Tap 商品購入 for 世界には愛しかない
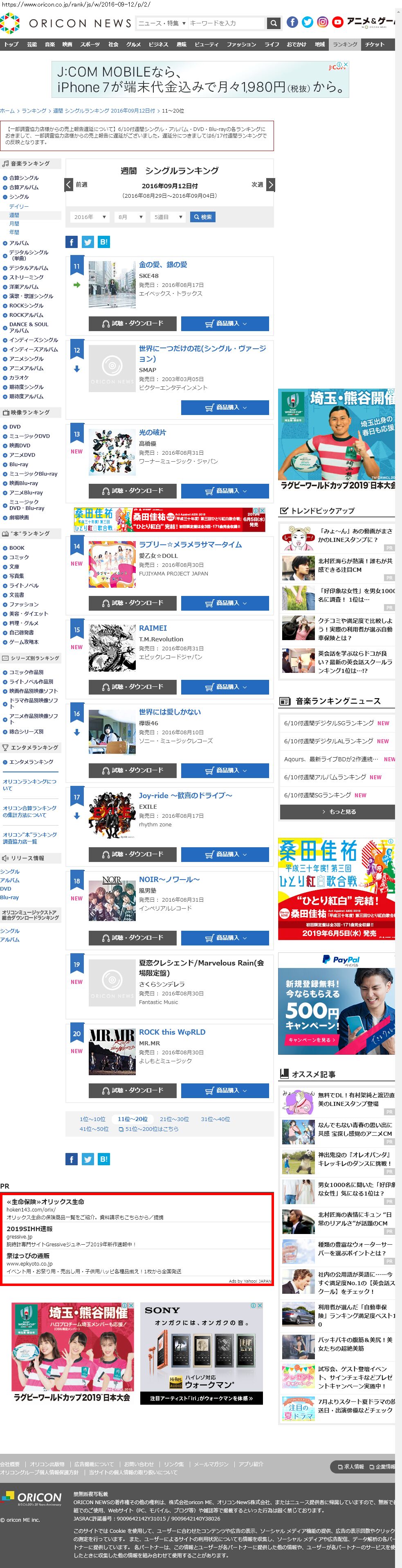Viewport: 402px width, 1568px height. 225,770
